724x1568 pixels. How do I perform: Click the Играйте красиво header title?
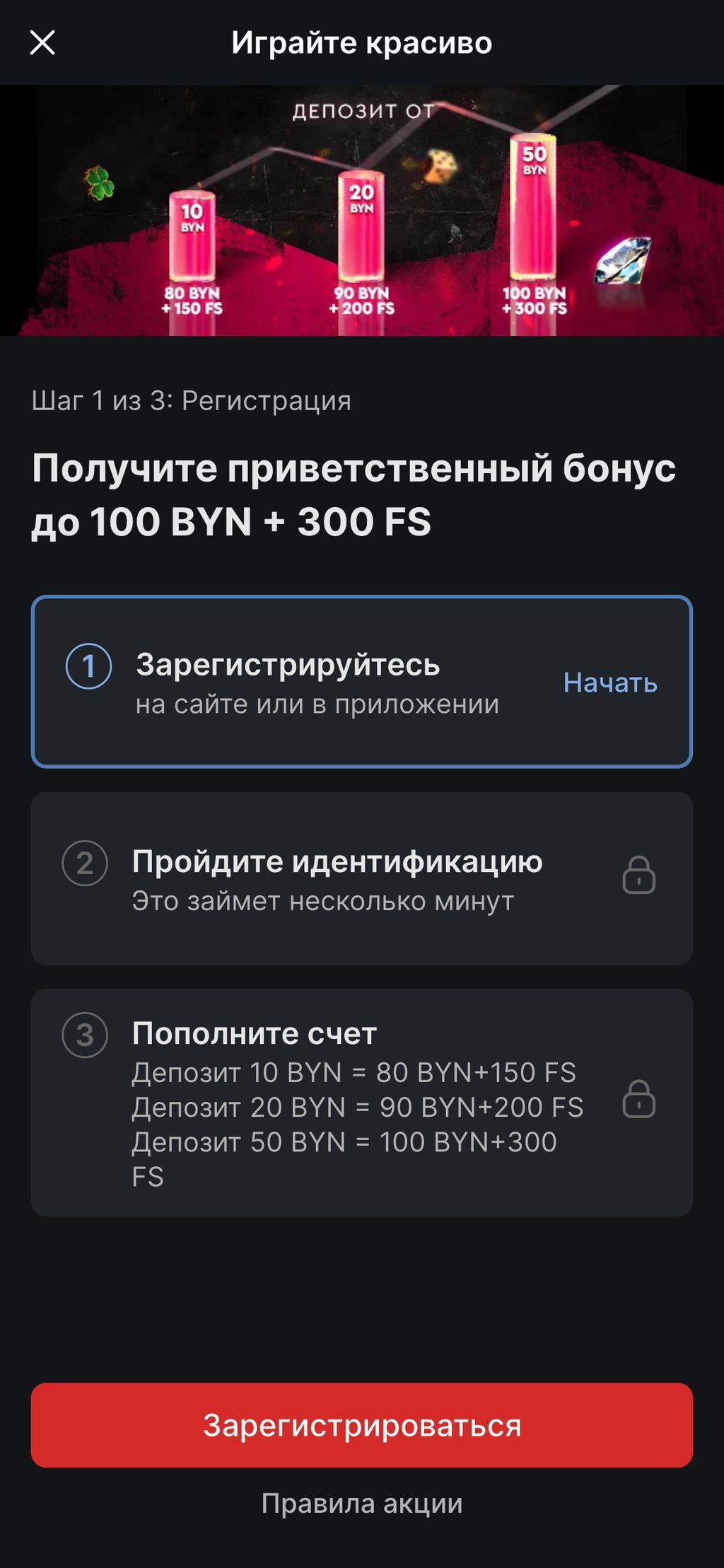pos(362,44)
